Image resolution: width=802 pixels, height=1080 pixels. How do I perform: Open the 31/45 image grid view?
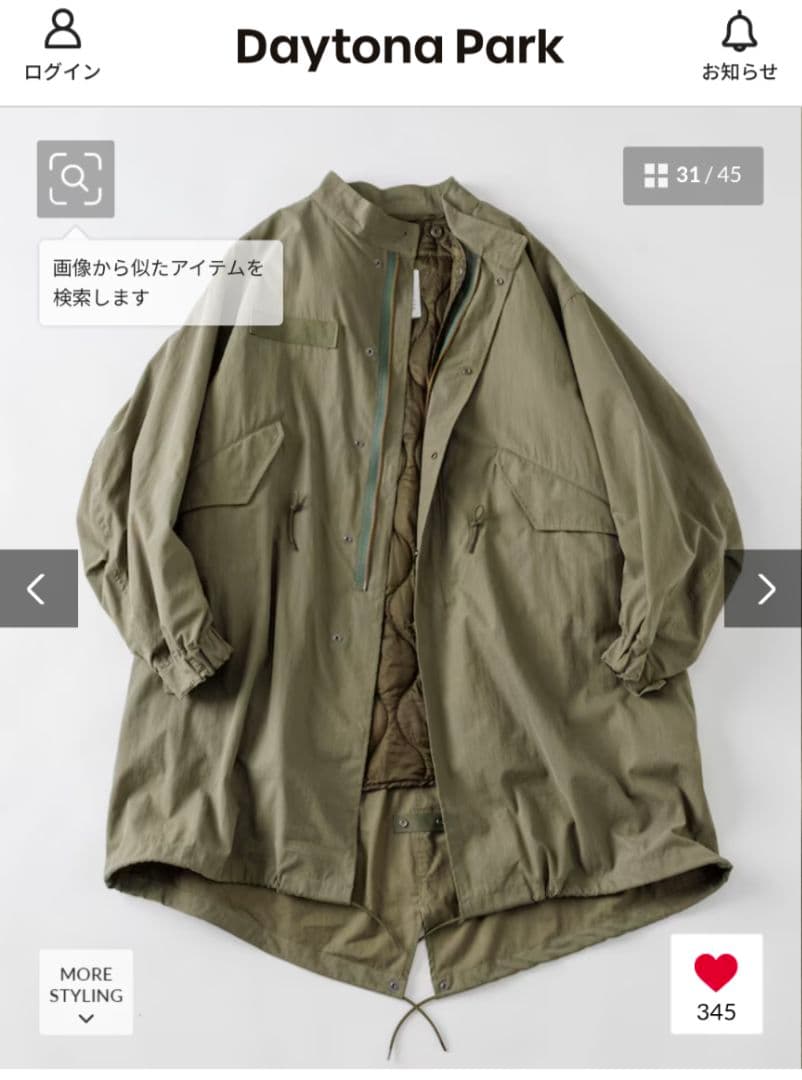pos(693,176)
